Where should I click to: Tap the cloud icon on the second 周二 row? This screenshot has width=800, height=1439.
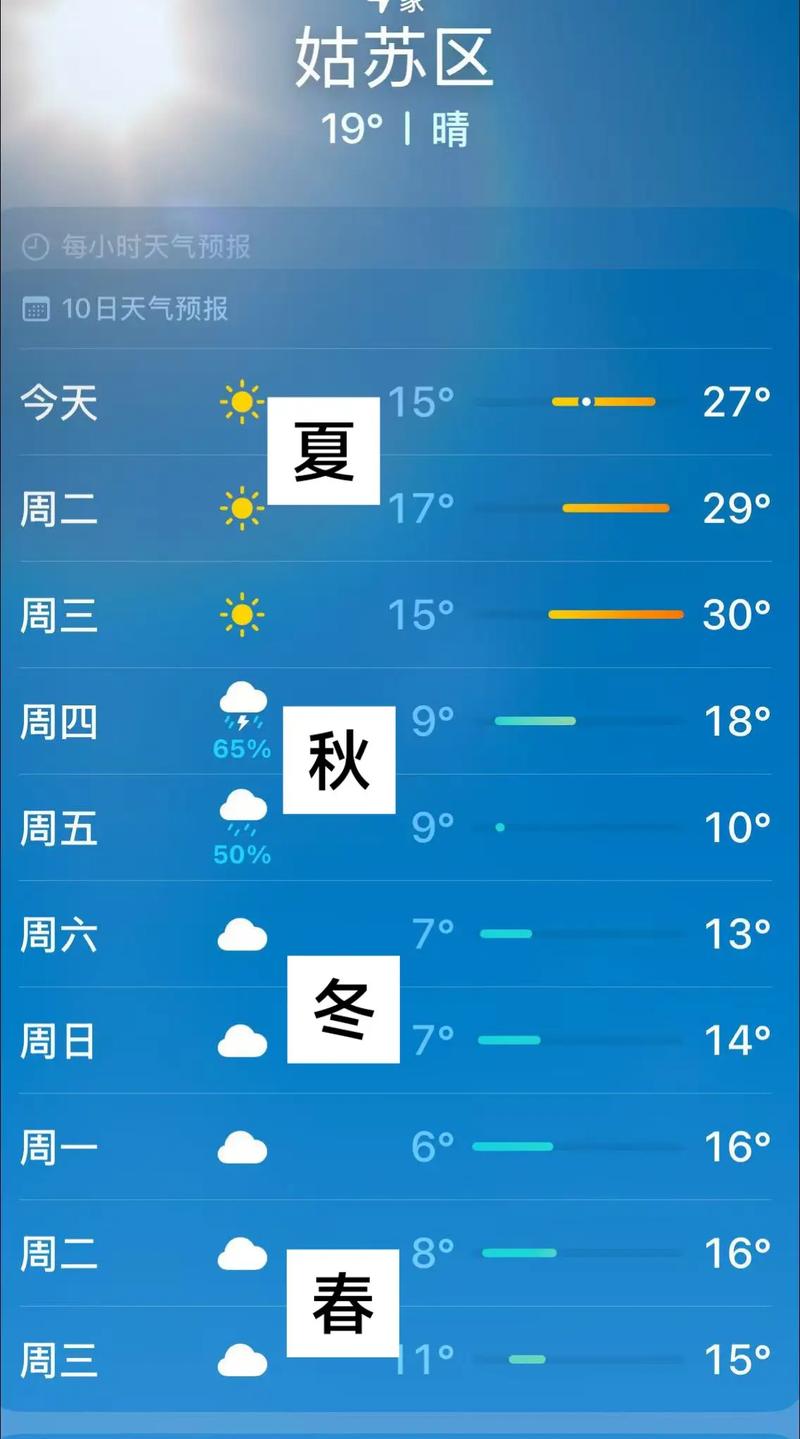[x=241, y=1253]
